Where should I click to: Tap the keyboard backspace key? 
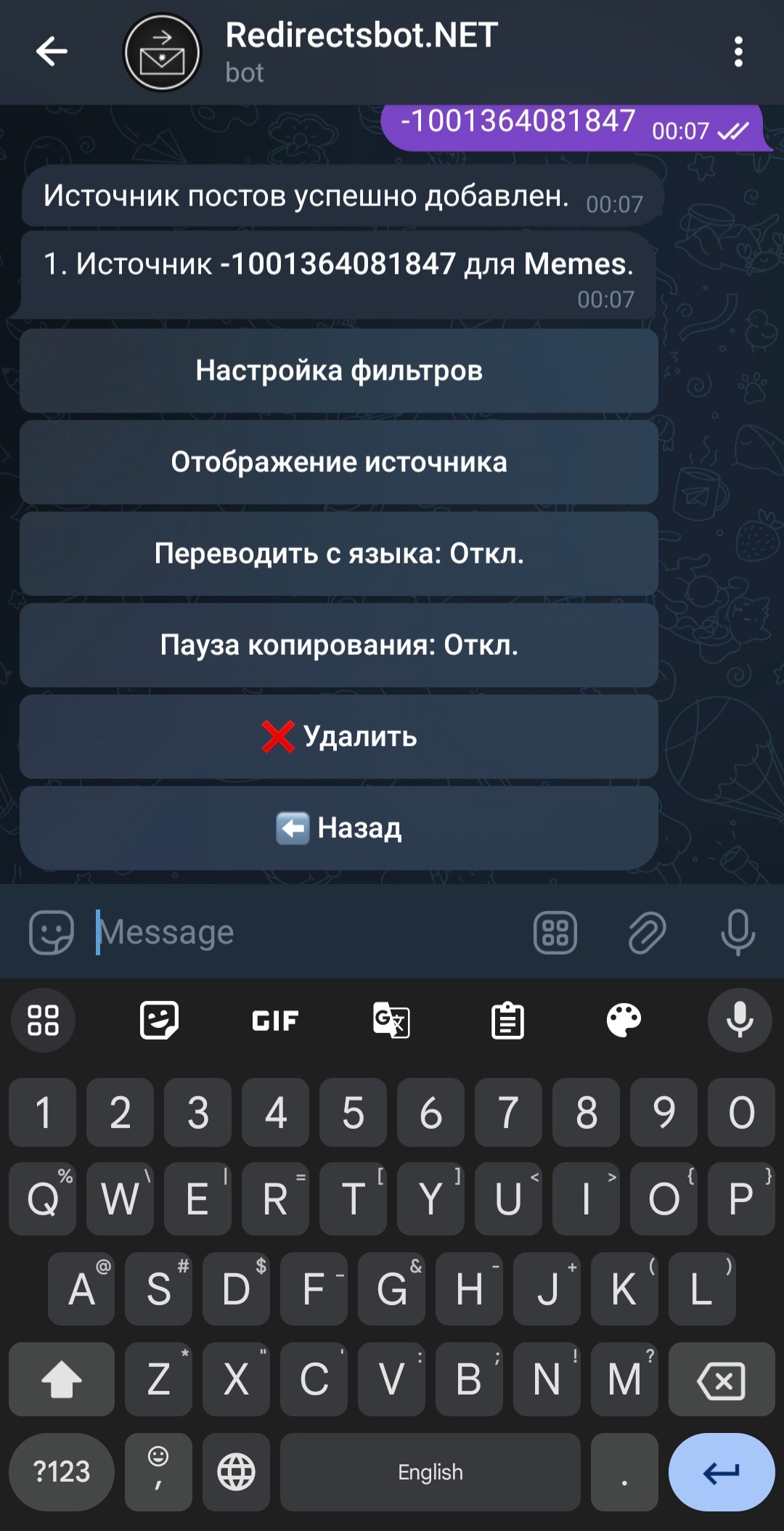[722, 1379]
